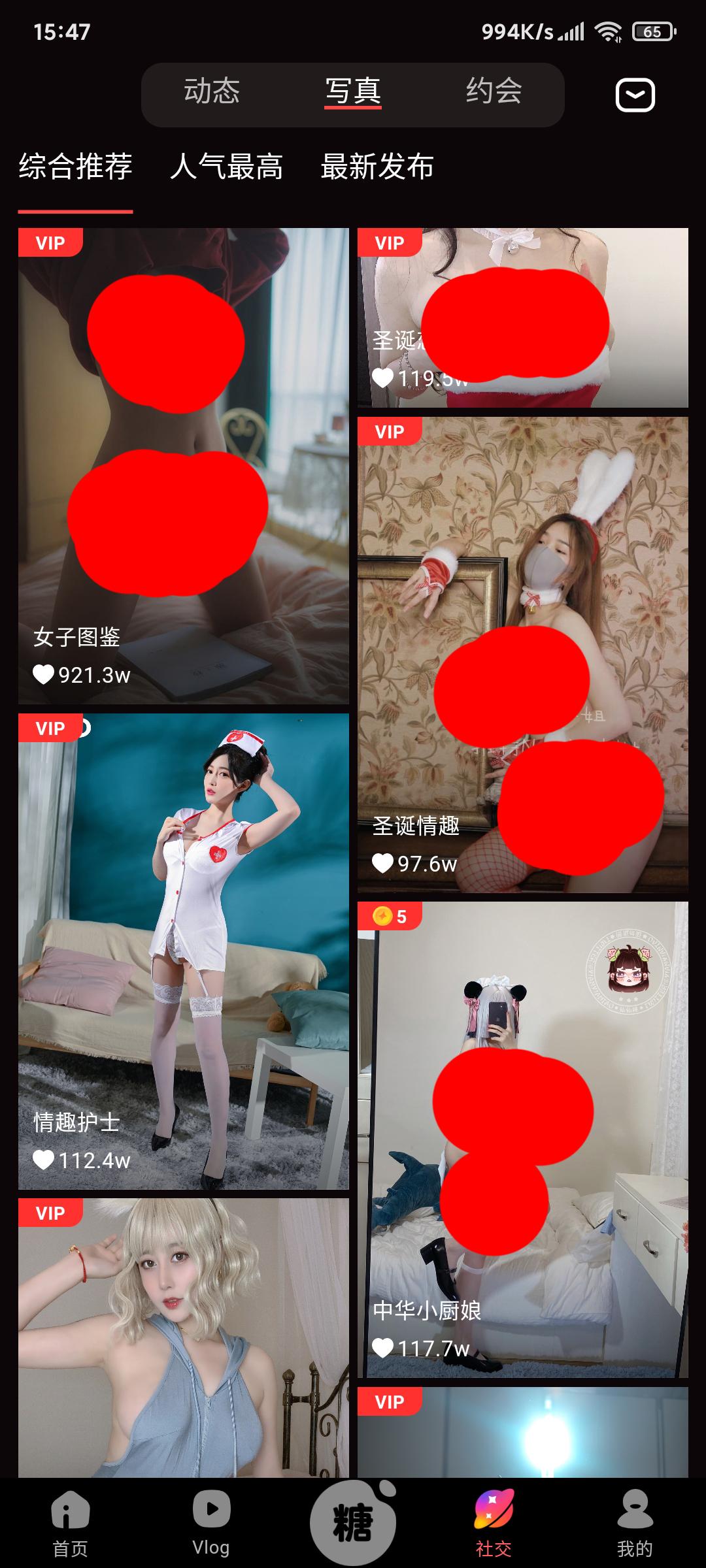Select the 写真 tab
Screen dimensions: 706x1568
tap(353, 91)
